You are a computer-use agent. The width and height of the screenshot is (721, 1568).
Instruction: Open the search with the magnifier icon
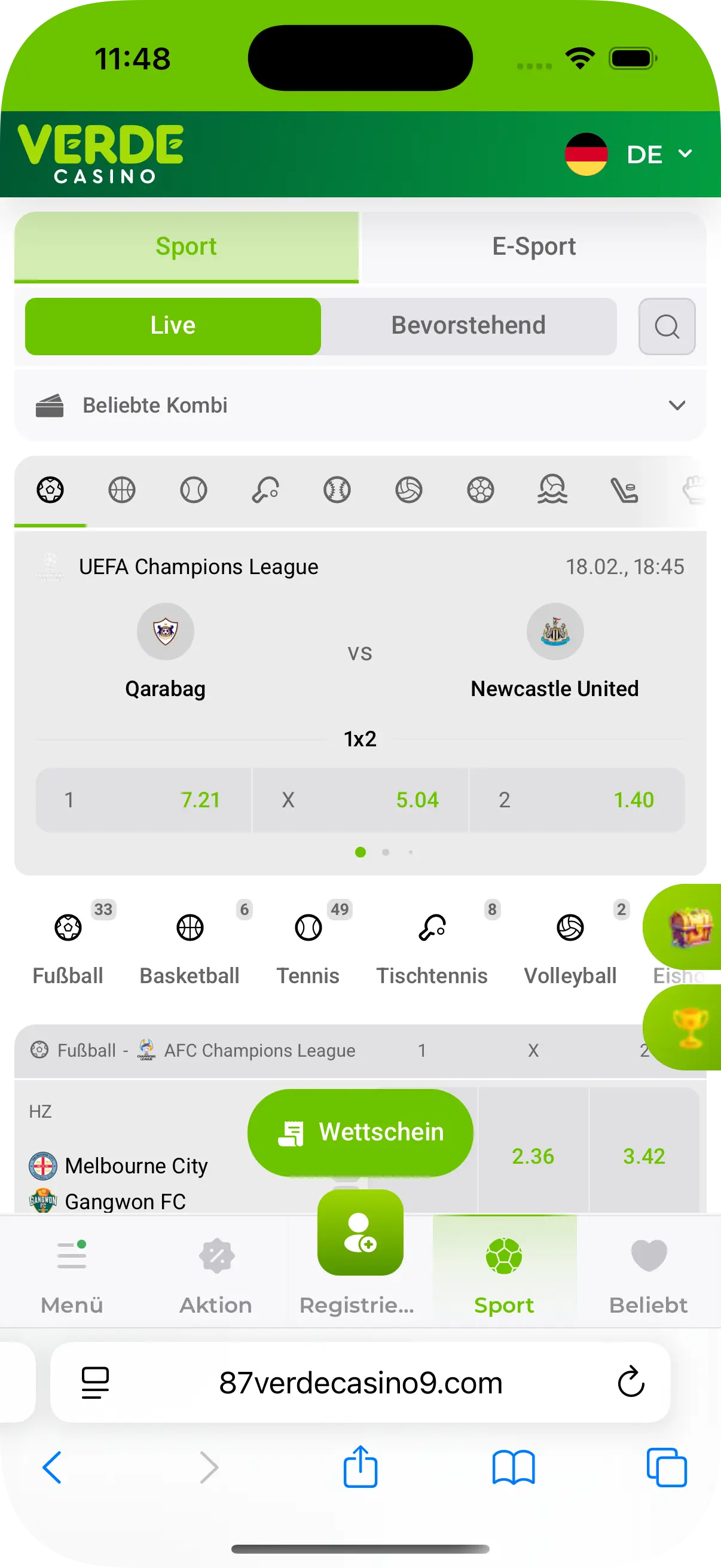(667, 327)
